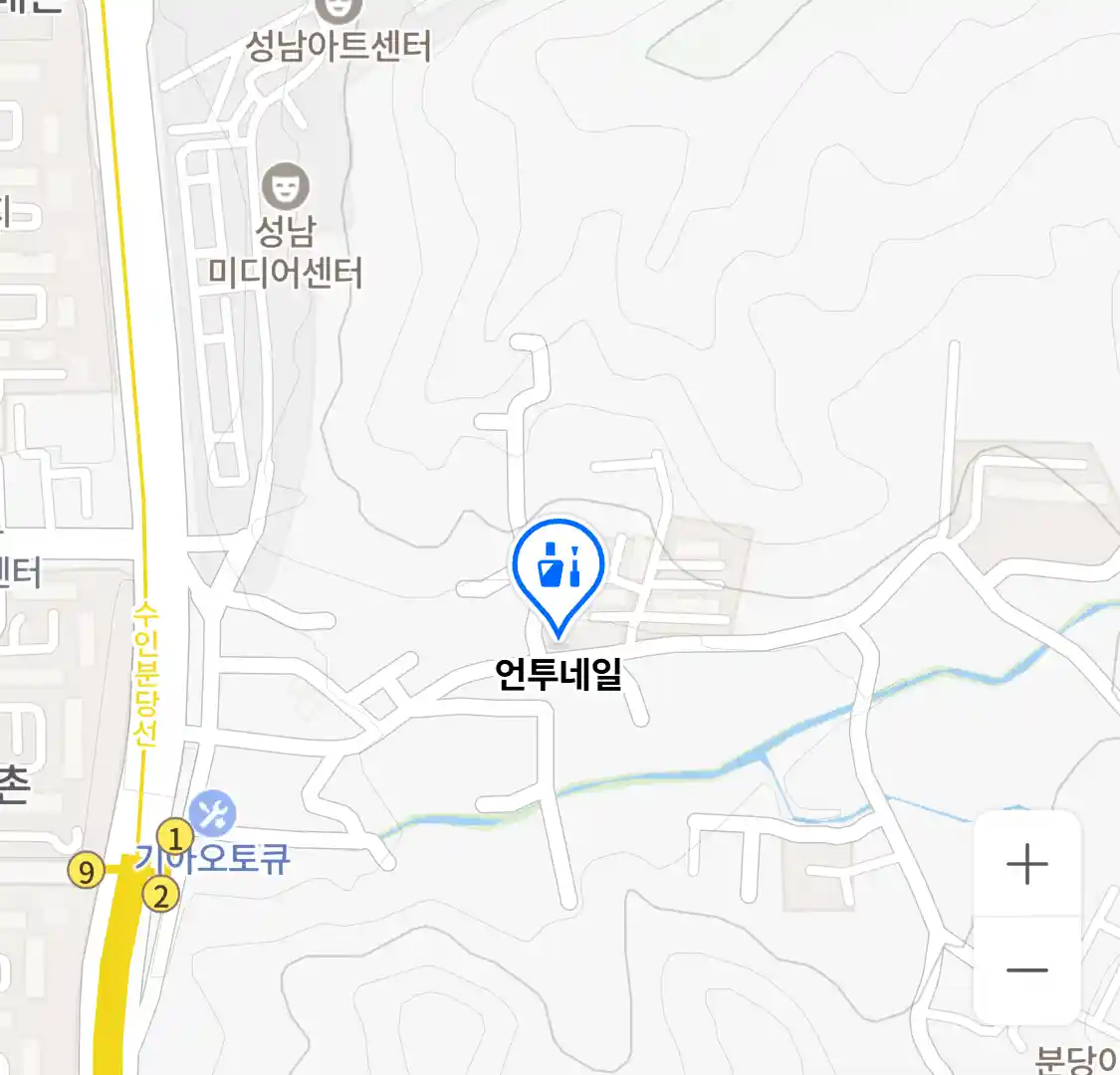Image resolution: width=1120 pixels, height=1075 pixels.
Task: Select the 성남미디어센터 place marker
Action: [x=286, y=186]
